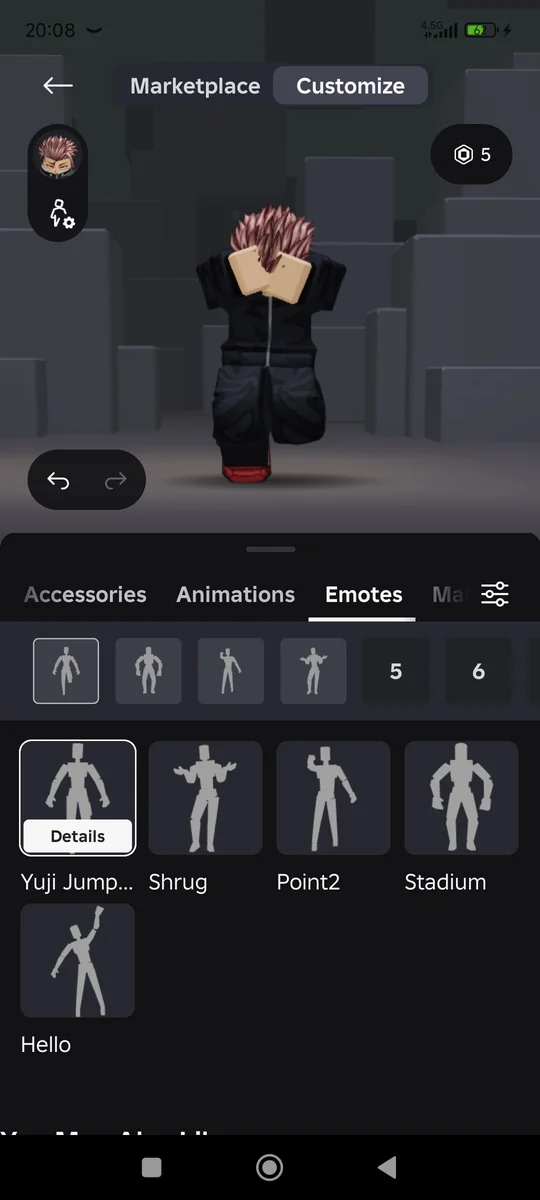The width and height of the screenshot is (540, 1200).
Task: Select the Emotes category
Action: [x=364, y=594]
